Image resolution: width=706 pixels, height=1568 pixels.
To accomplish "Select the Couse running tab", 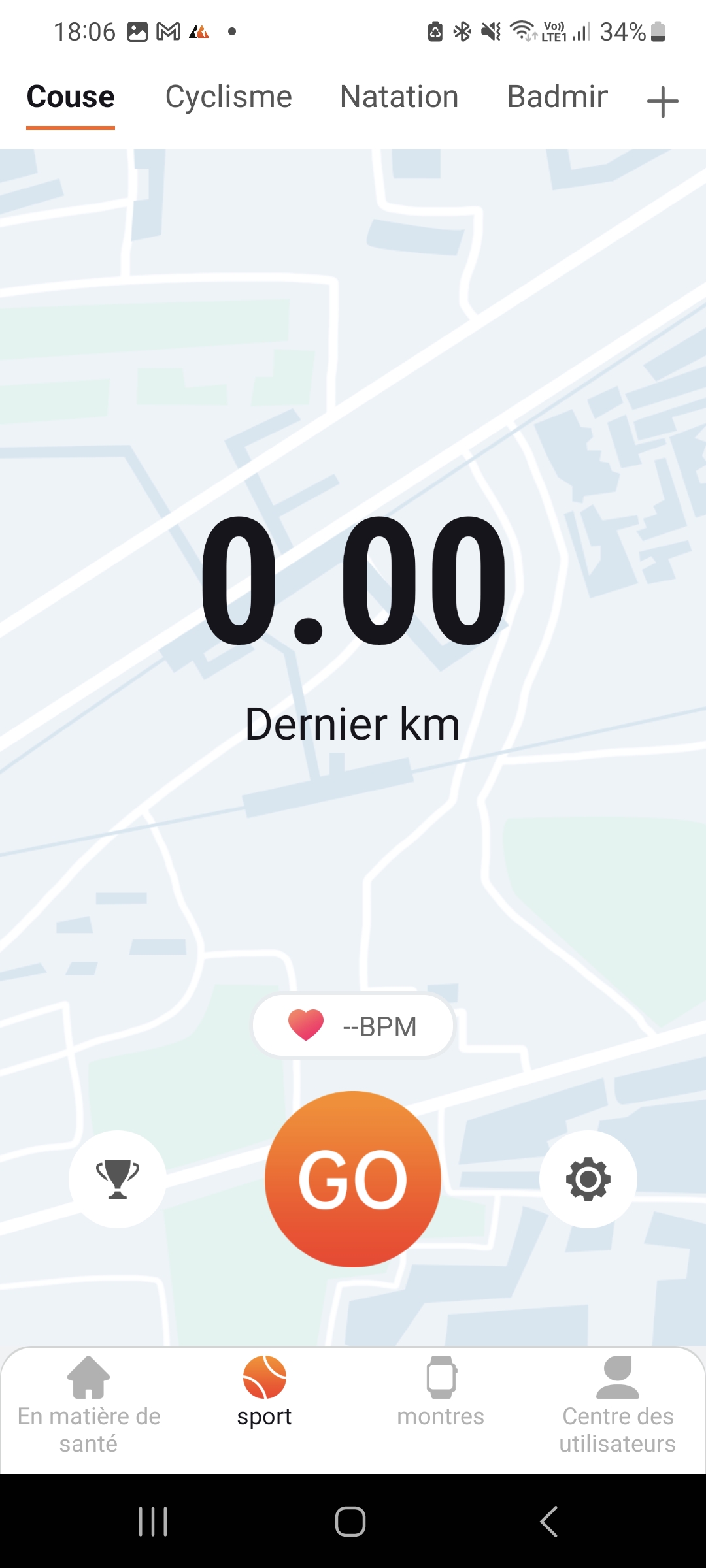I will (x=71, y=97).
